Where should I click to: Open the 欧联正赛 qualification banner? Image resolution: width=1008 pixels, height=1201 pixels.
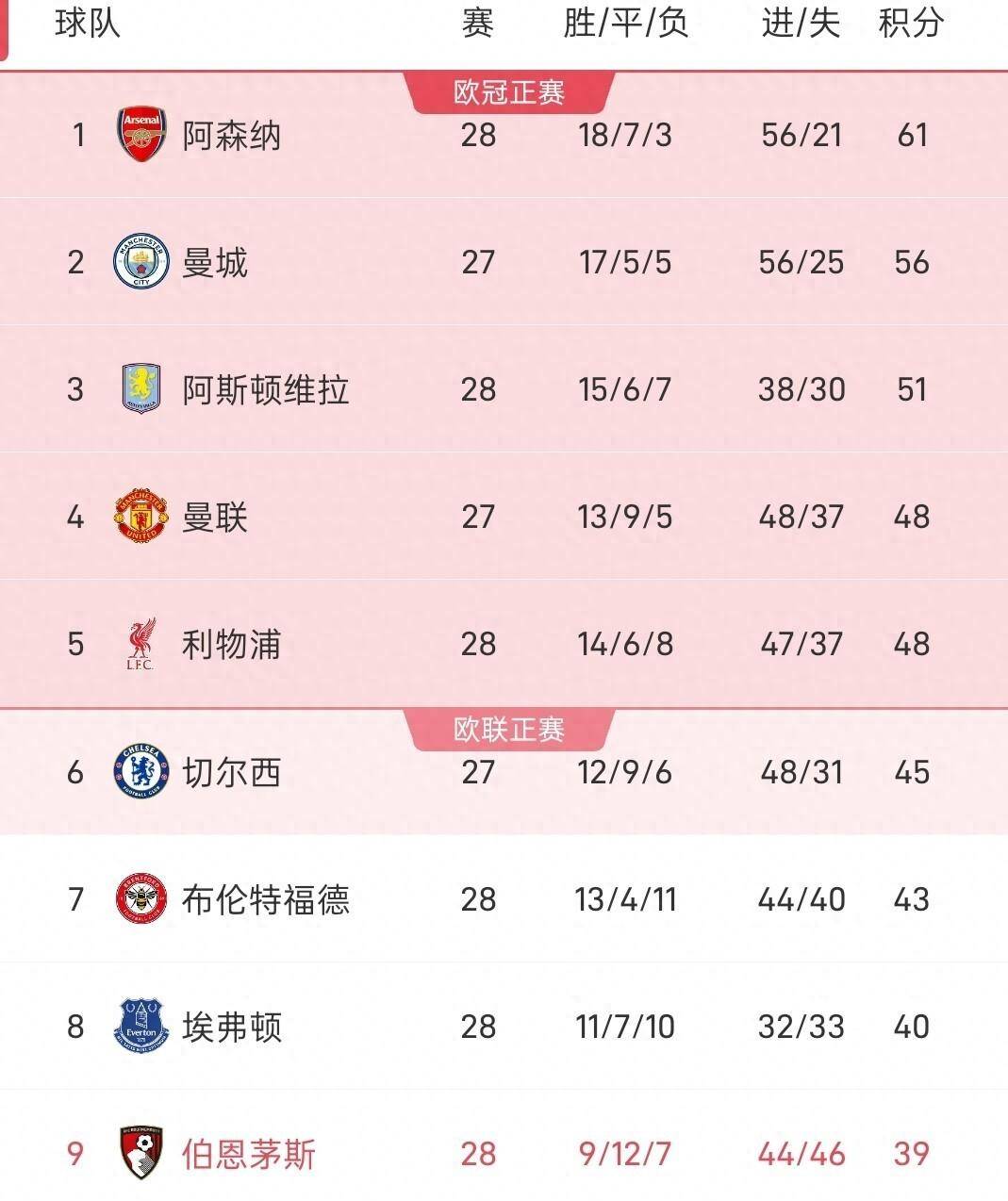click(x=508, y=729)
